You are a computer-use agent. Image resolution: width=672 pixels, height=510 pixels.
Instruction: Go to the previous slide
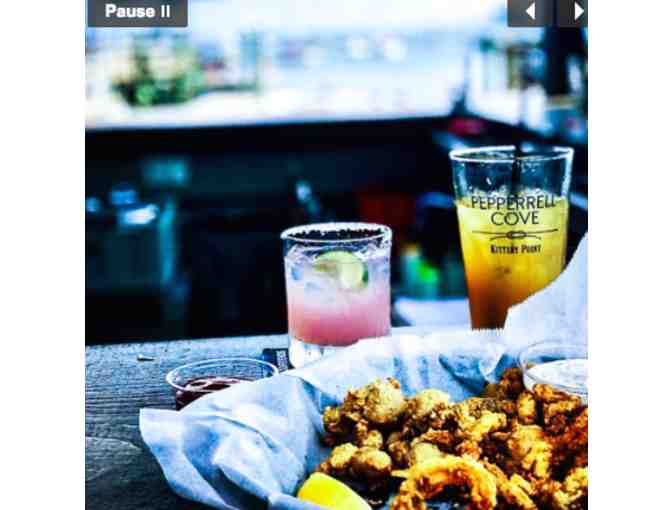click(x=530, y=12)
